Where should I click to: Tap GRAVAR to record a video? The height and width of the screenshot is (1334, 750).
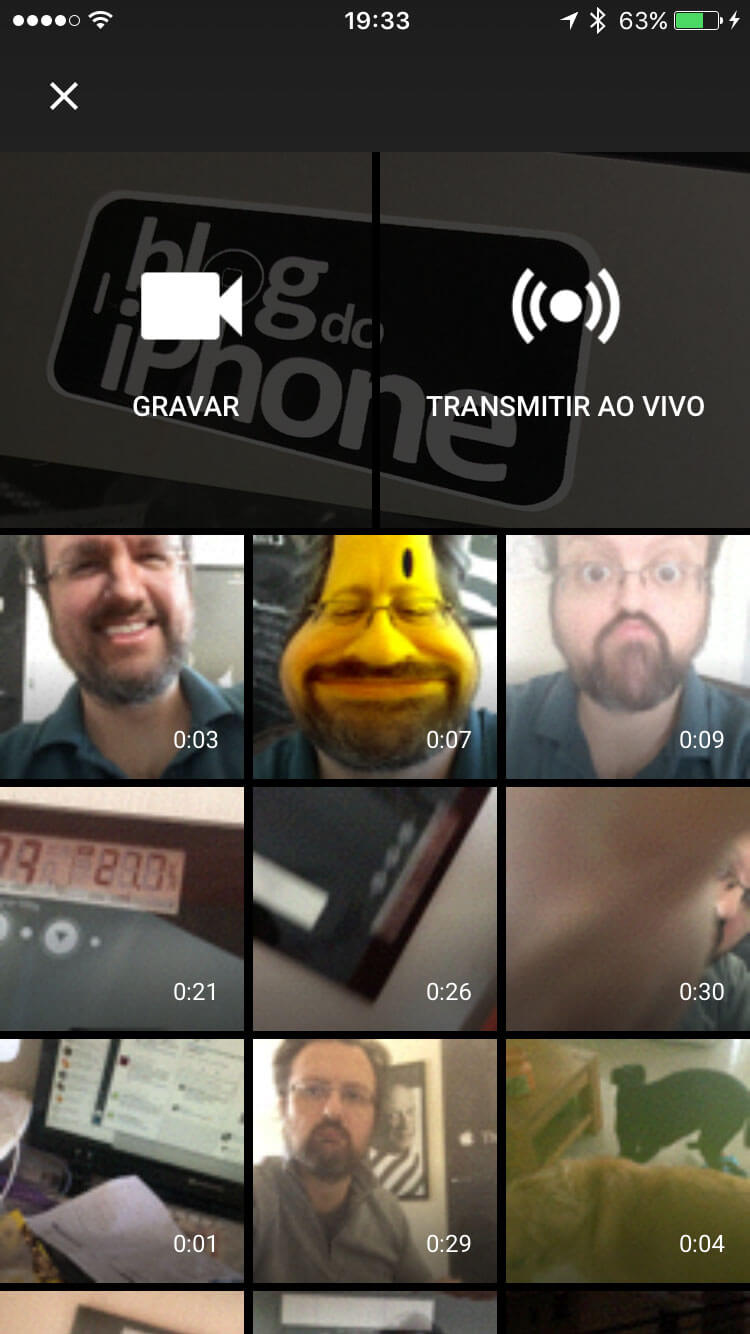[187, 340]
